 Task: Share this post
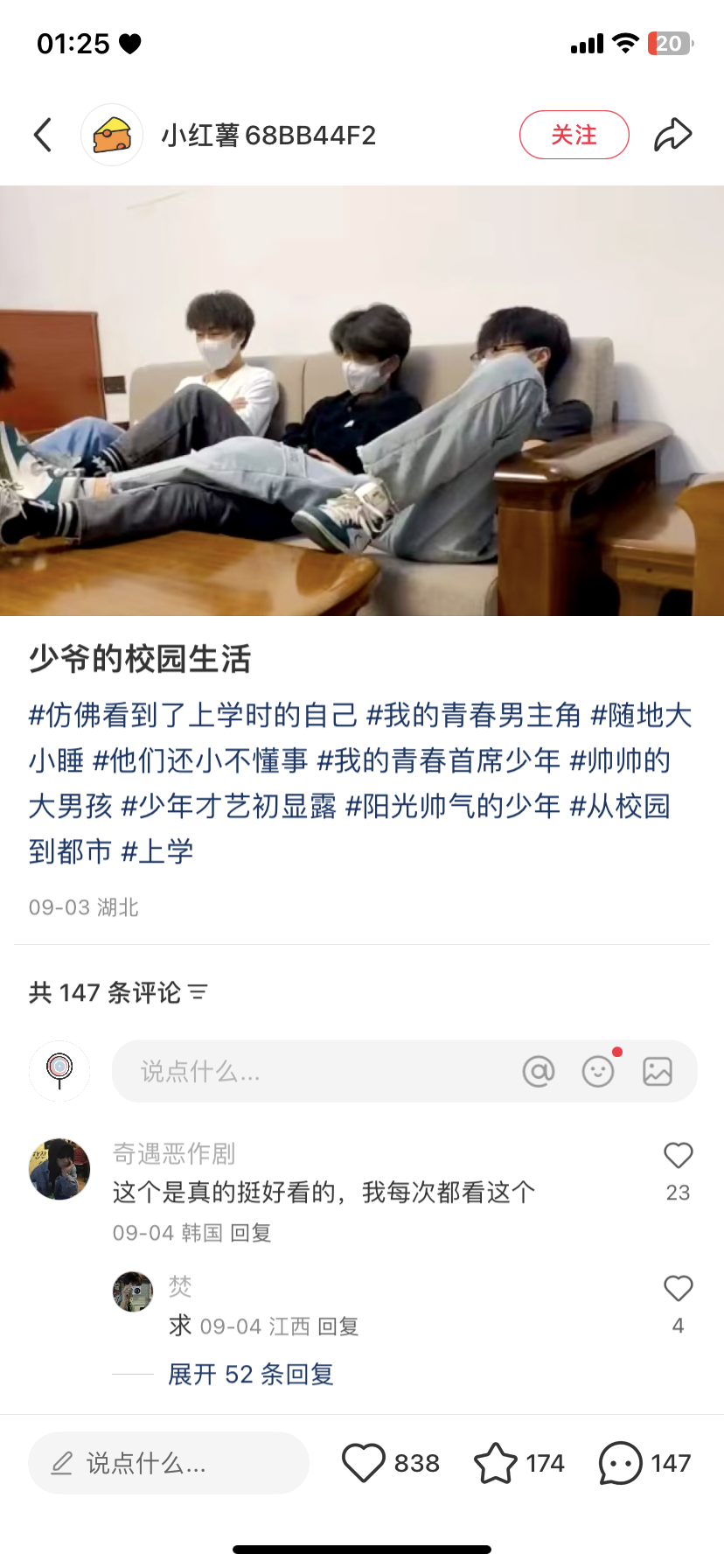tap(672, 135)
